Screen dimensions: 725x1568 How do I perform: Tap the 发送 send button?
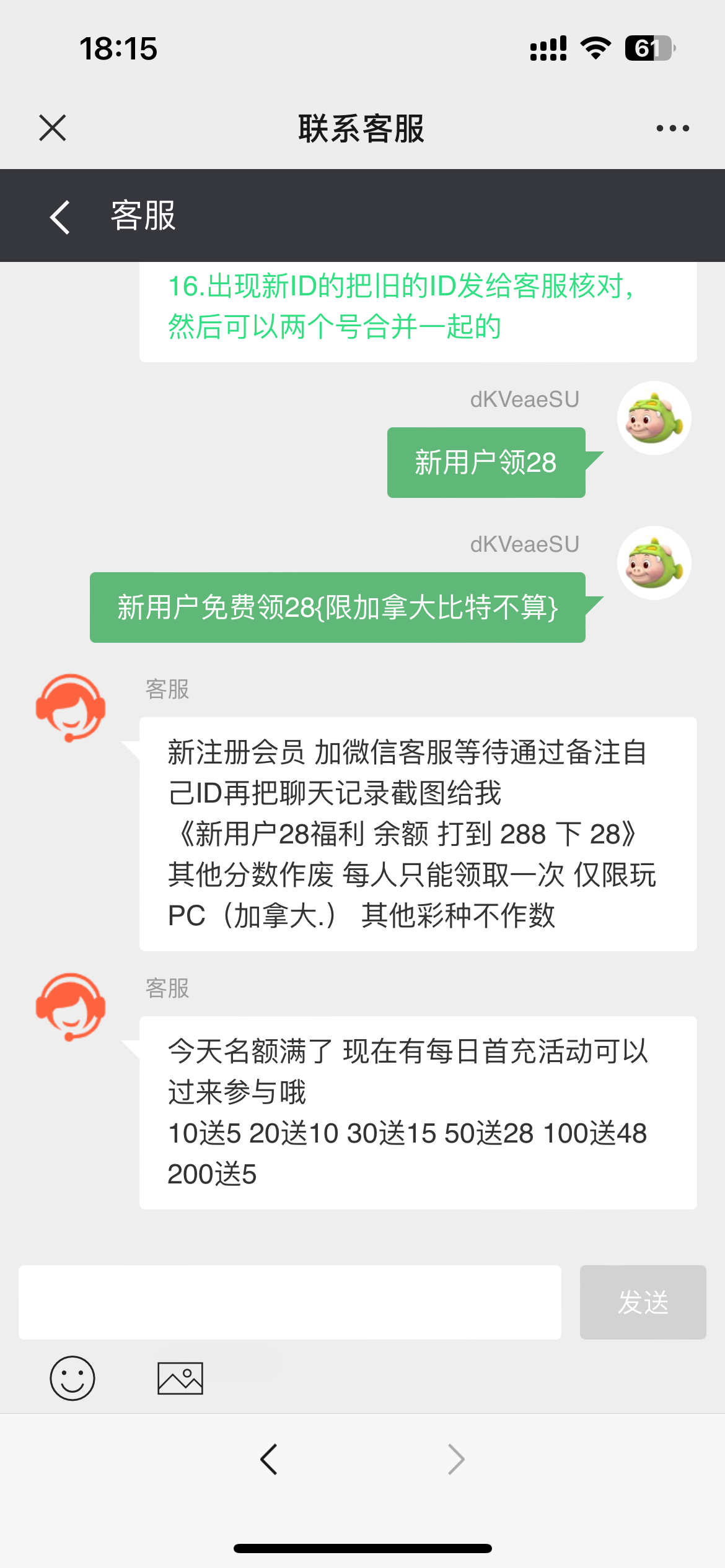[x=643, y=1302]
